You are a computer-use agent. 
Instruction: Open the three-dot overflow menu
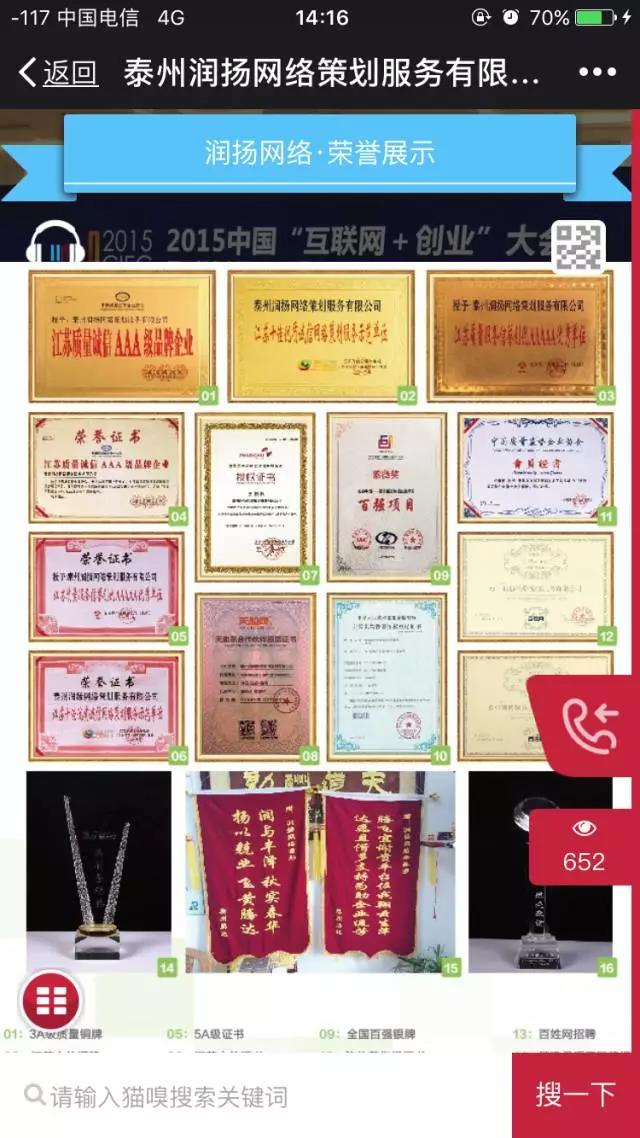click(597, 73)
